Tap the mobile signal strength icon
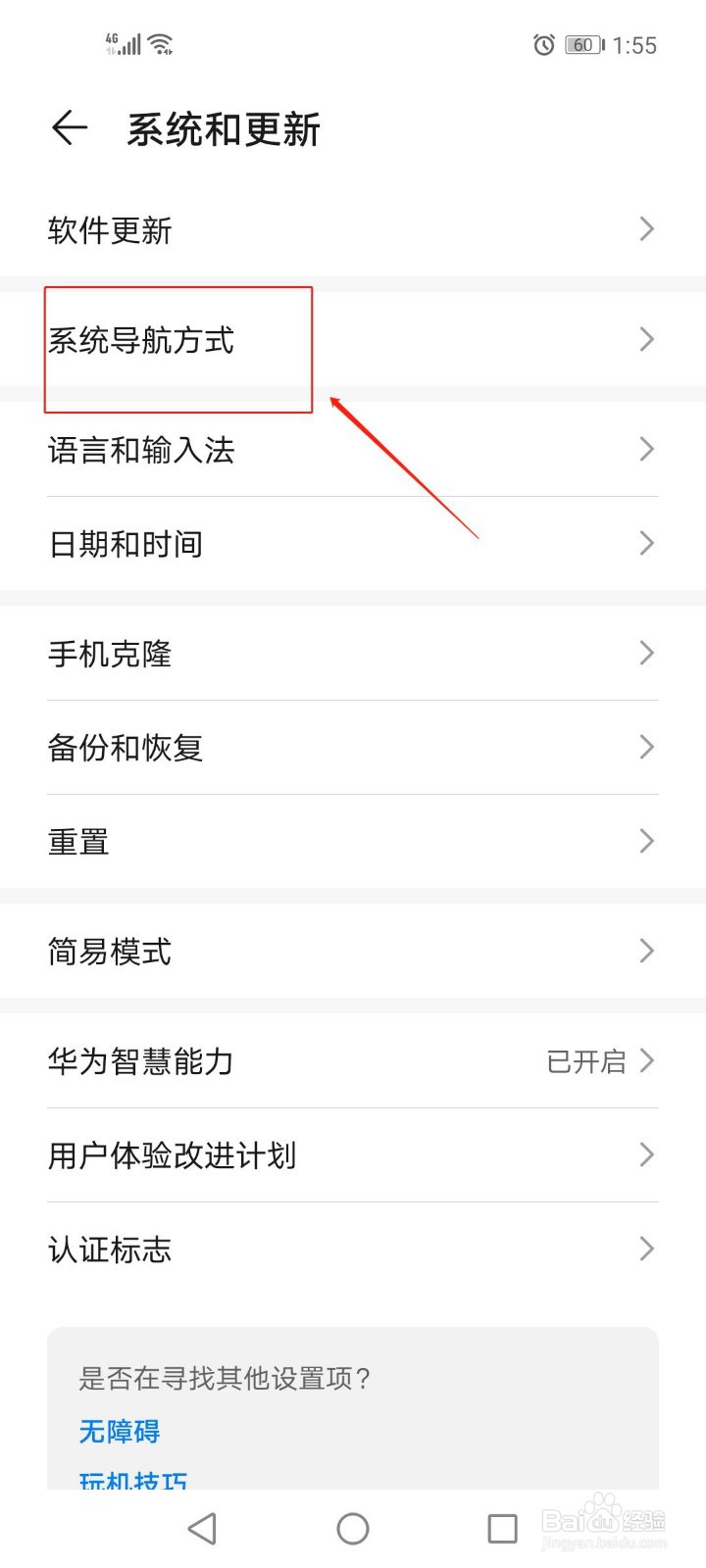Viewport: 706px width, 1568px height. coord(123,43)
